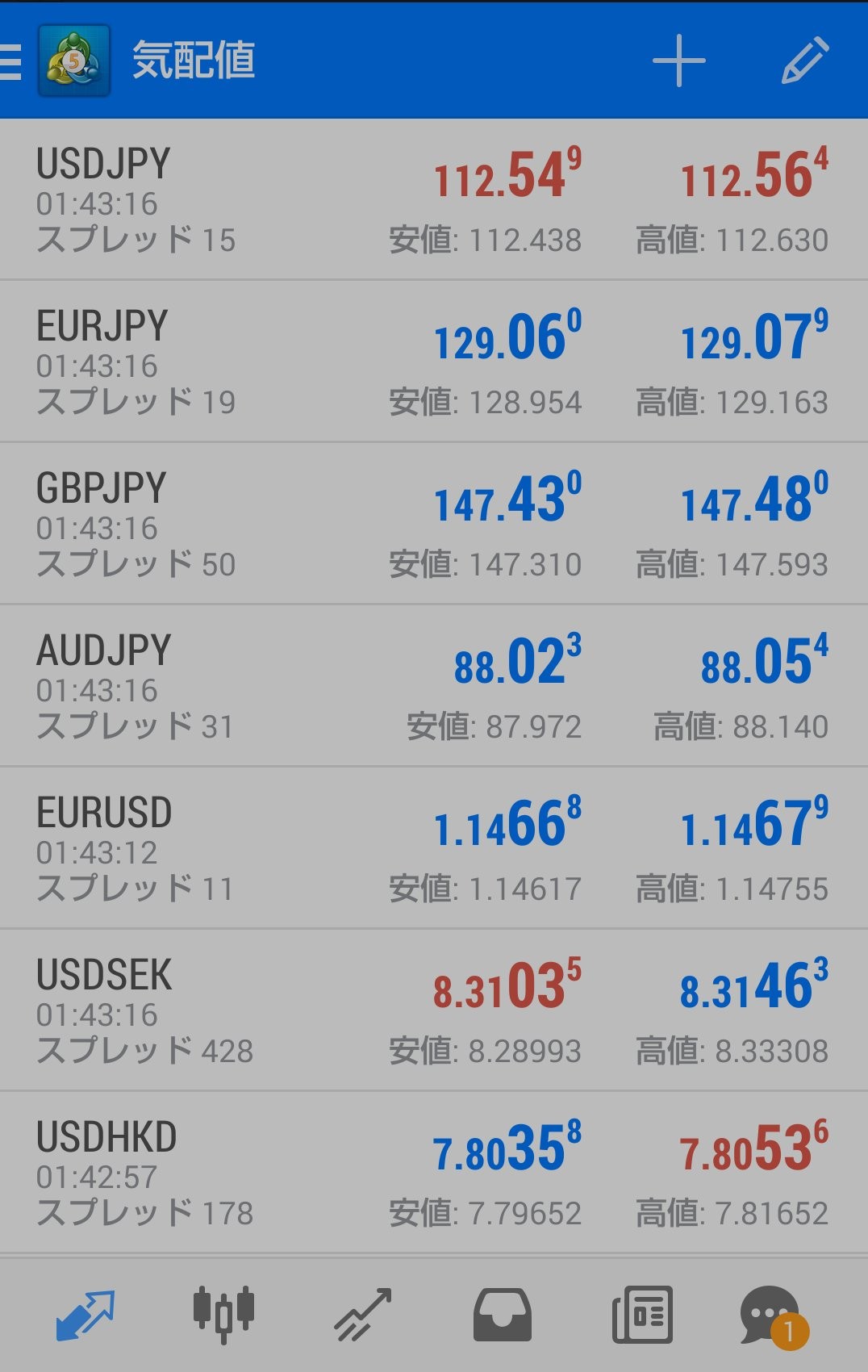This screenshot has height=1372, width=868.
Task: Open the hamburger drawer menu
Action: 11,61
